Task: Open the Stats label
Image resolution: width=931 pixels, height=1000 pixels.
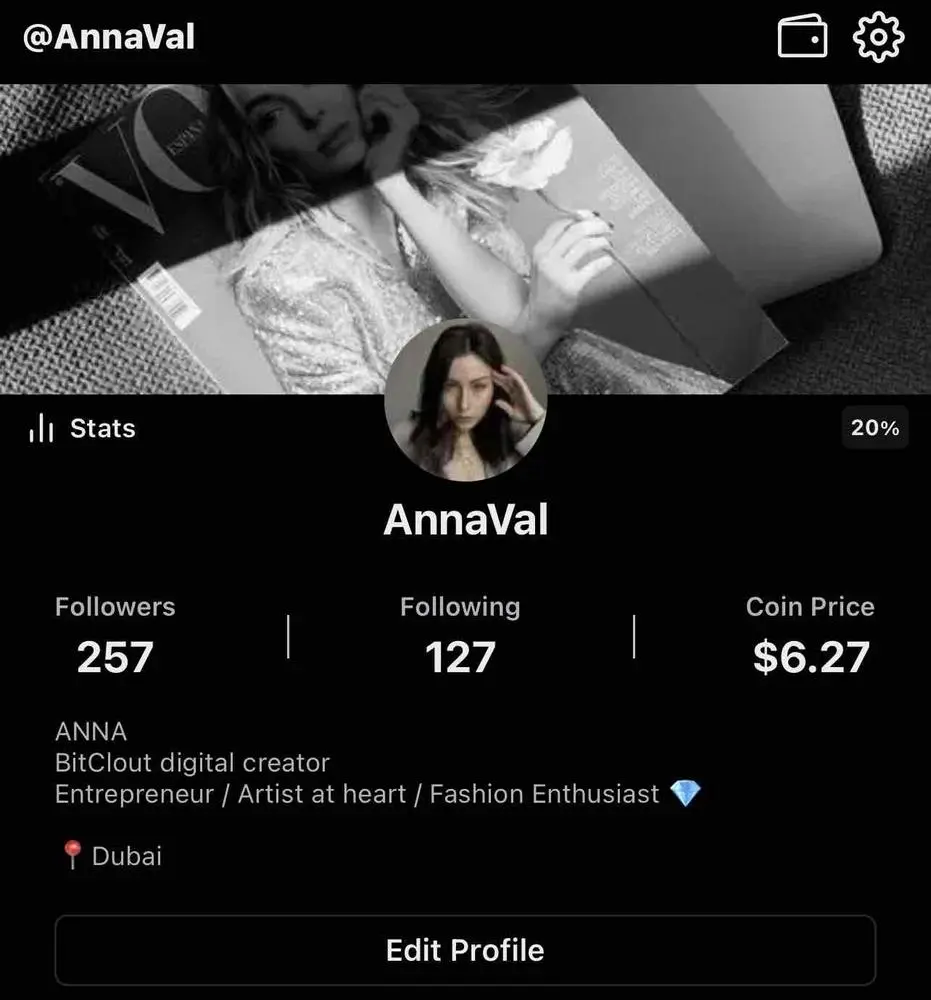Action: click(102, 428)
